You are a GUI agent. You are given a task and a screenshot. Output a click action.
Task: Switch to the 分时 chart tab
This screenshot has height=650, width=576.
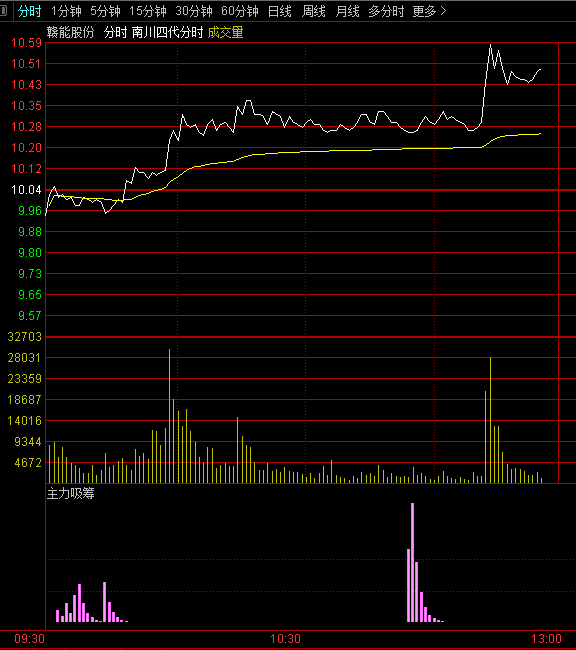tap(29, 11)
